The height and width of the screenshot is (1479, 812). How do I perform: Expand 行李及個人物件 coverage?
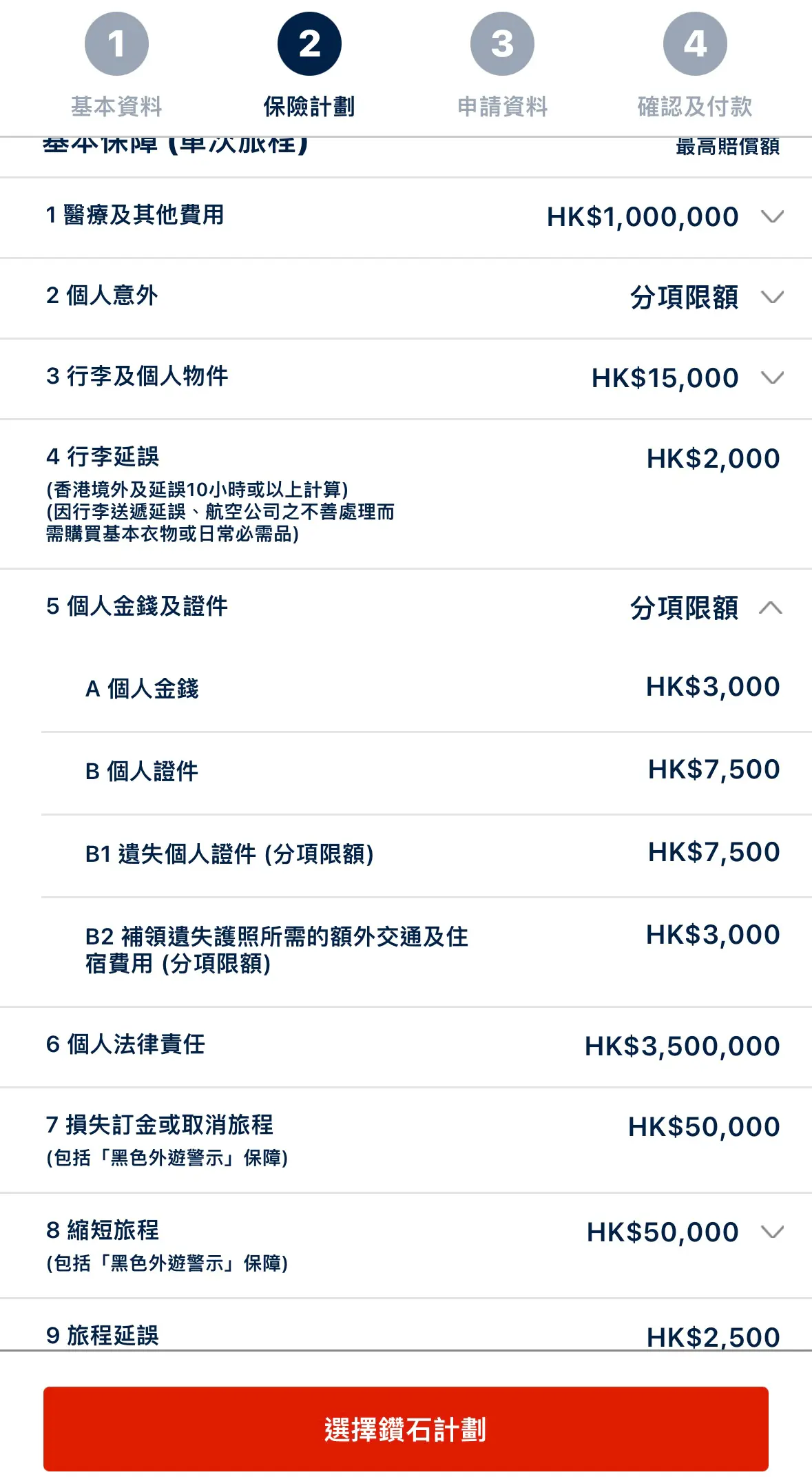(406, 379)
